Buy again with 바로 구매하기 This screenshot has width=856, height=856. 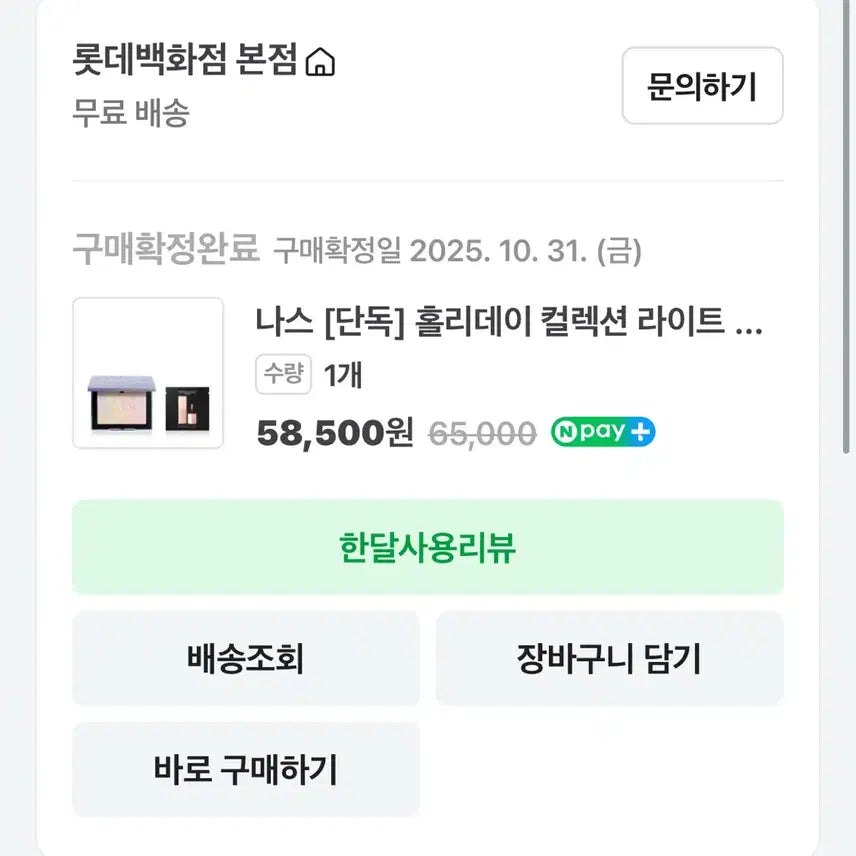[x=245, y=769]
